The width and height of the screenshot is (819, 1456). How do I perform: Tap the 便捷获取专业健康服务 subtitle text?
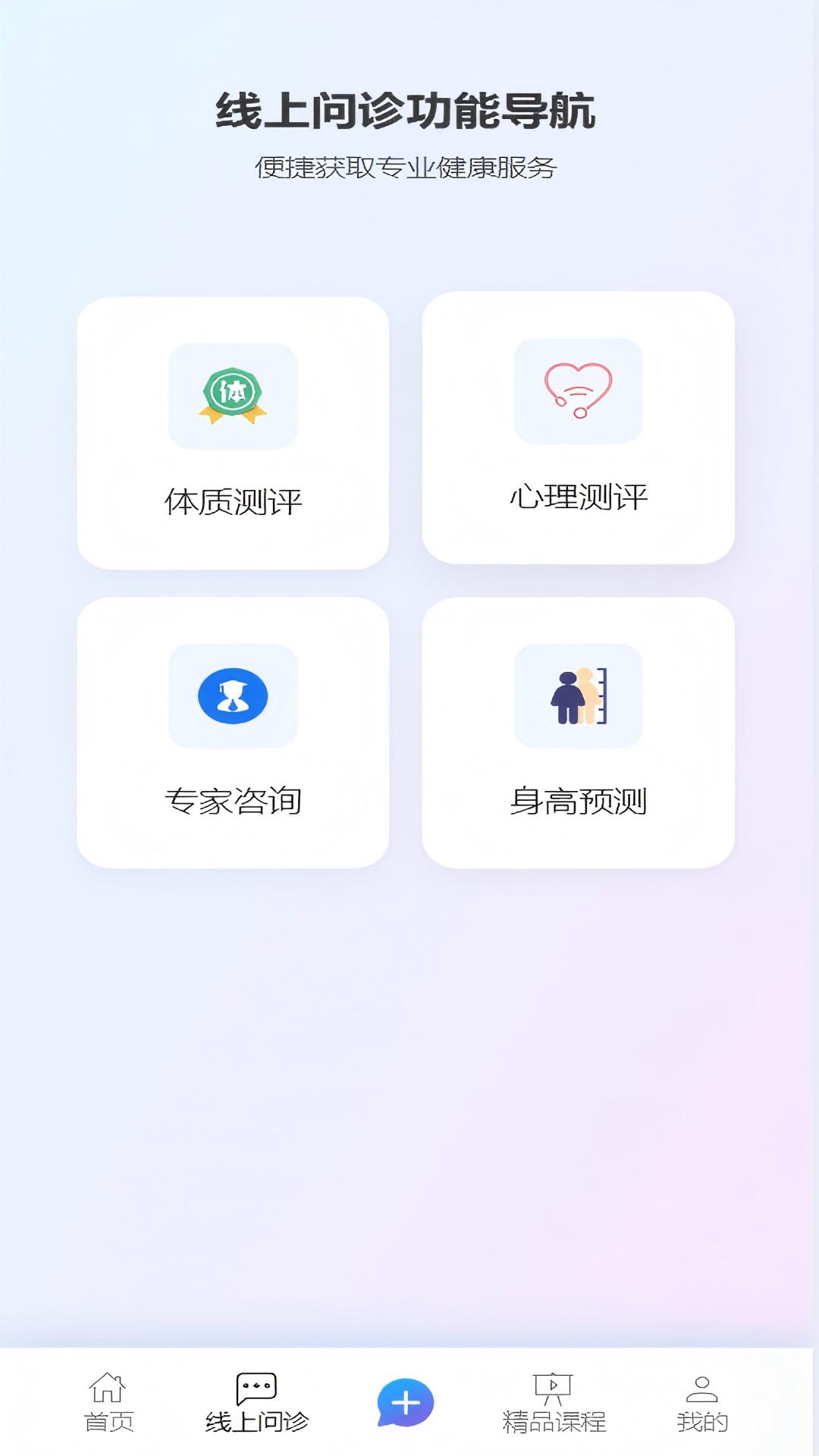click(x=409, y=167)
